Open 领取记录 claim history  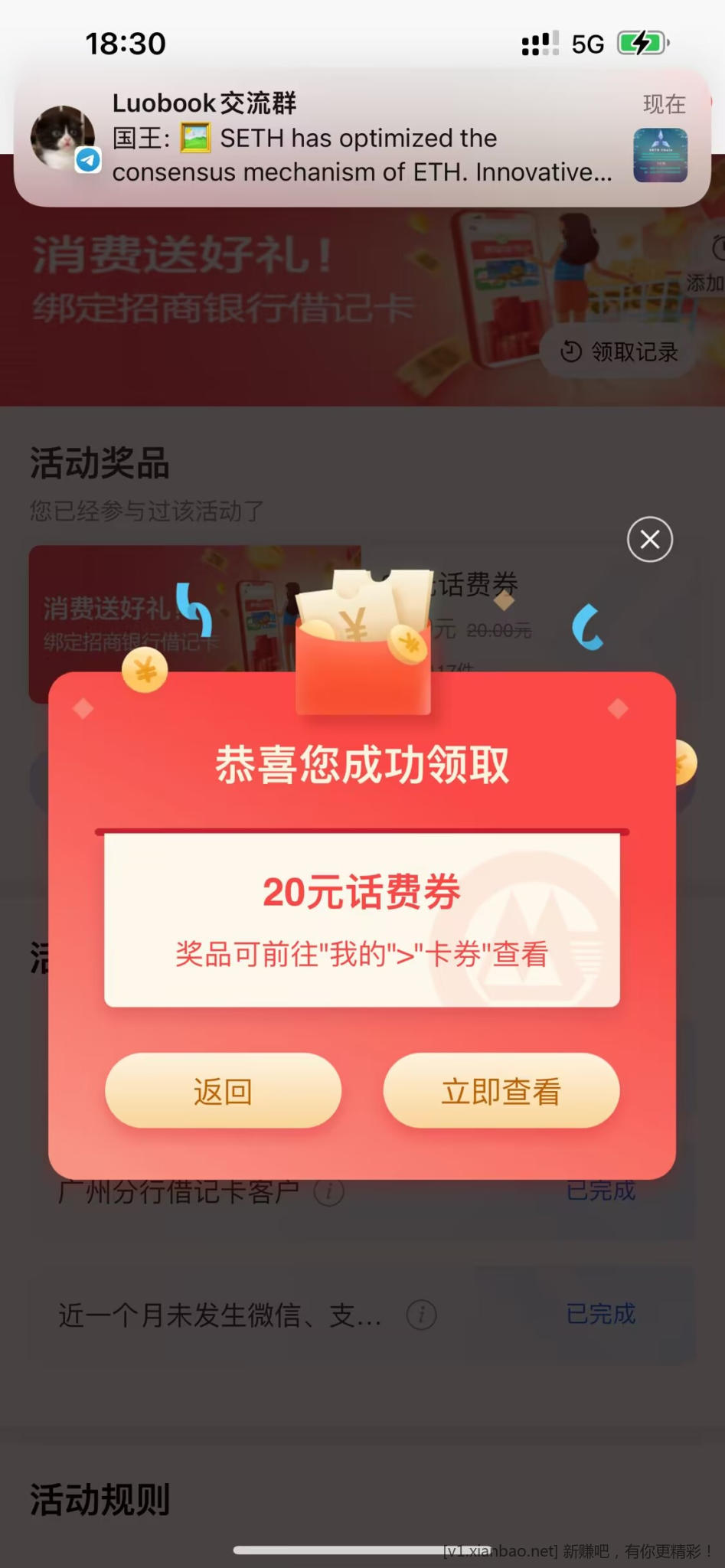point(619,351)
